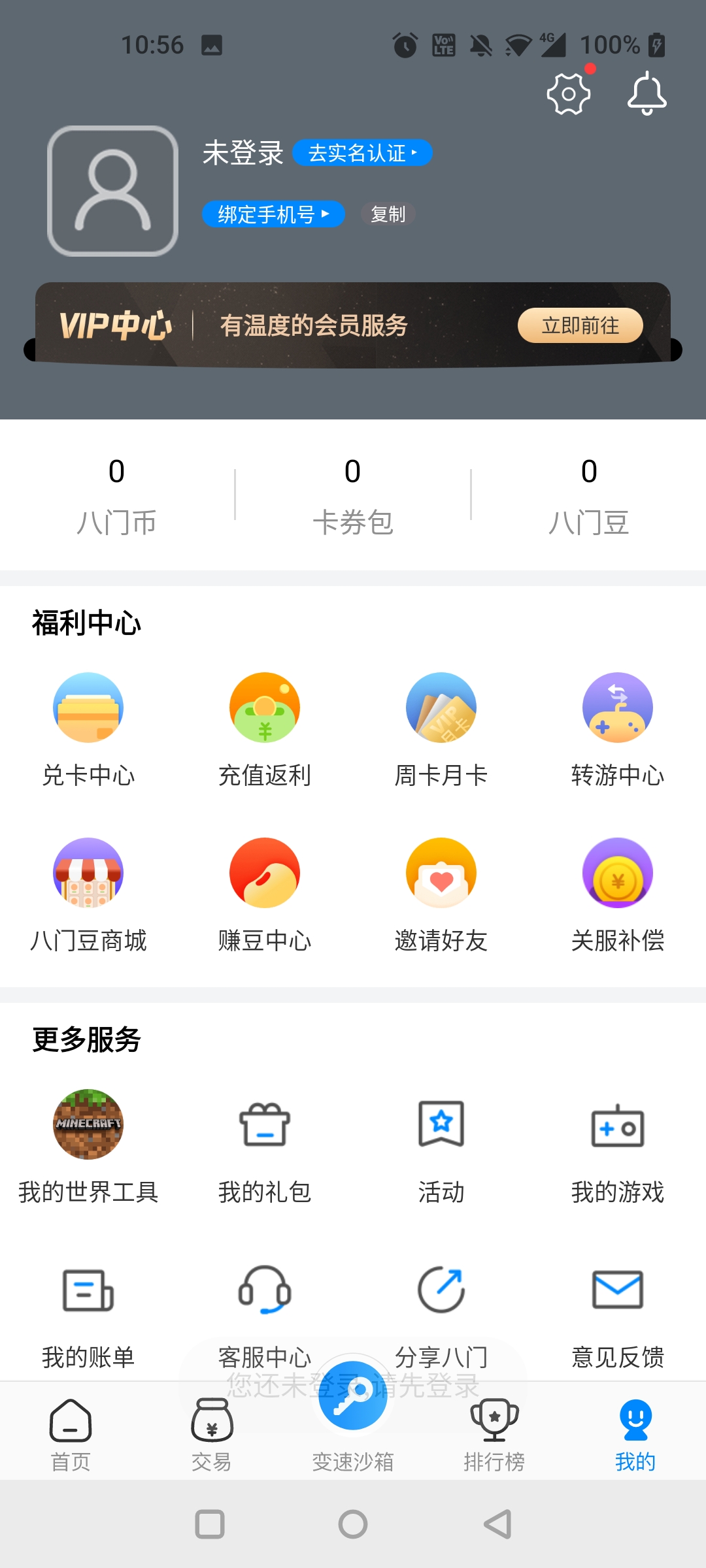This screenshot has height=1568, width=706.
Task: Open 周卡月卡 weekly card icon
Action: [441, 708]
